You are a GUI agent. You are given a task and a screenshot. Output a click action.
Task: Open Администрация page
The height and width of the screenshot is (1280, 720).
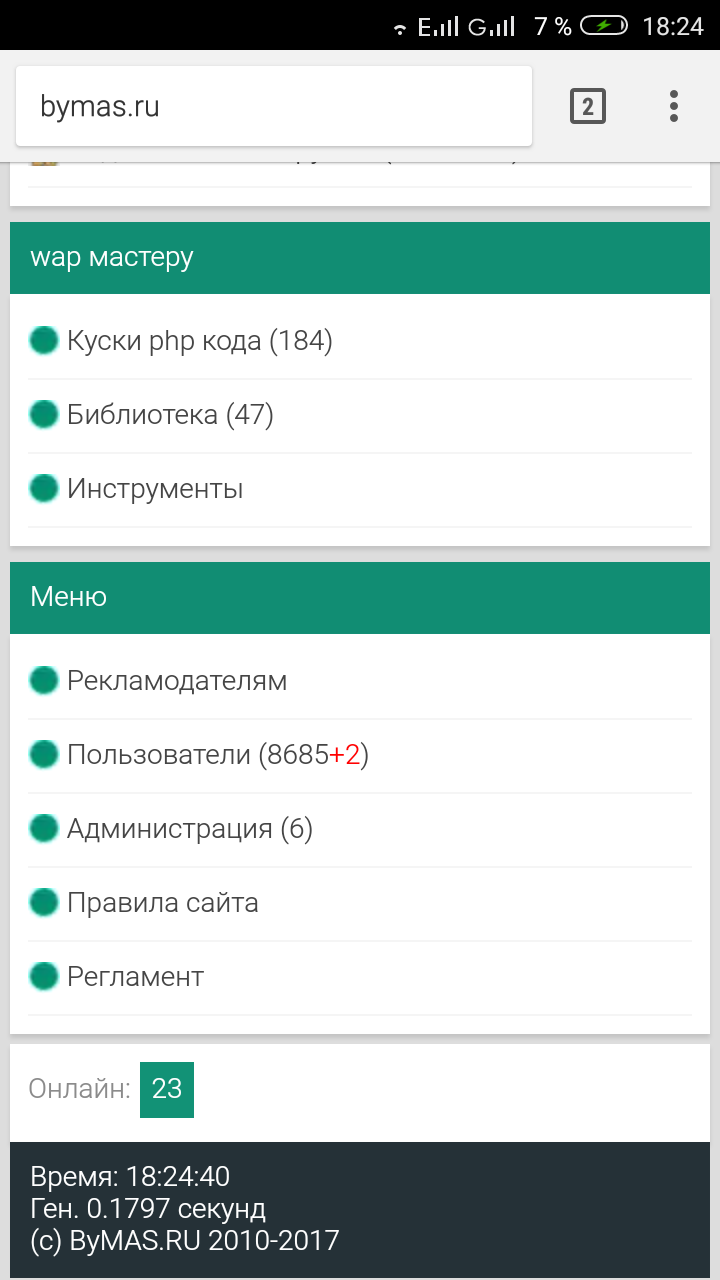189,829
